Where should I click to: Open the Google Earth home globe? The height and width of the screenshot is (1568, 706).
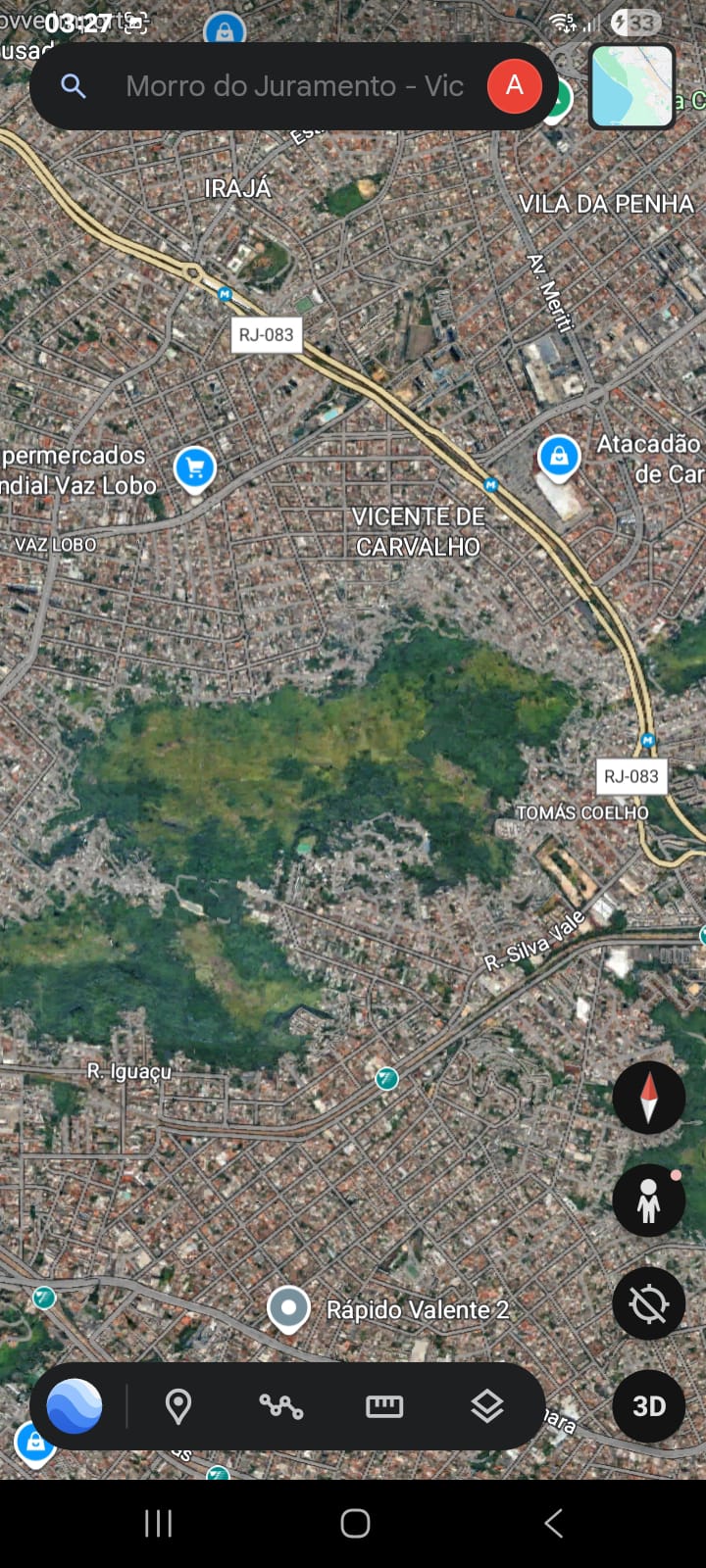coord(75,1406)
